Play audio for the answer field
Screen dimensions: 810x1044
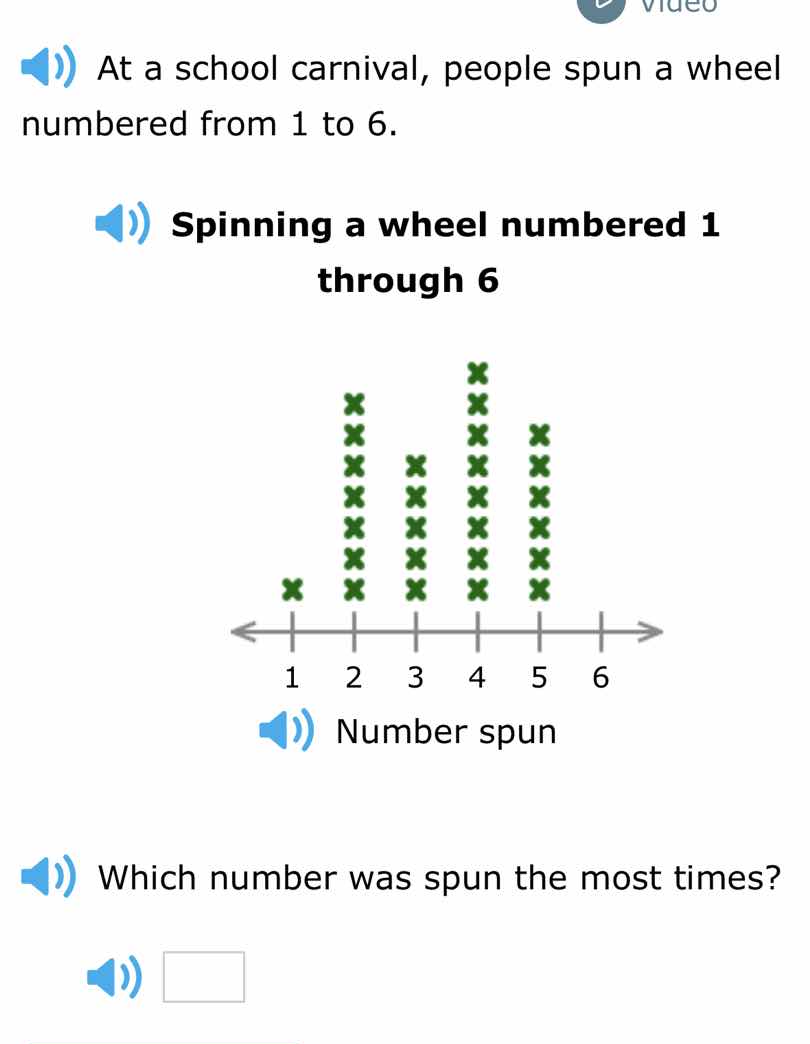(113, 975)
